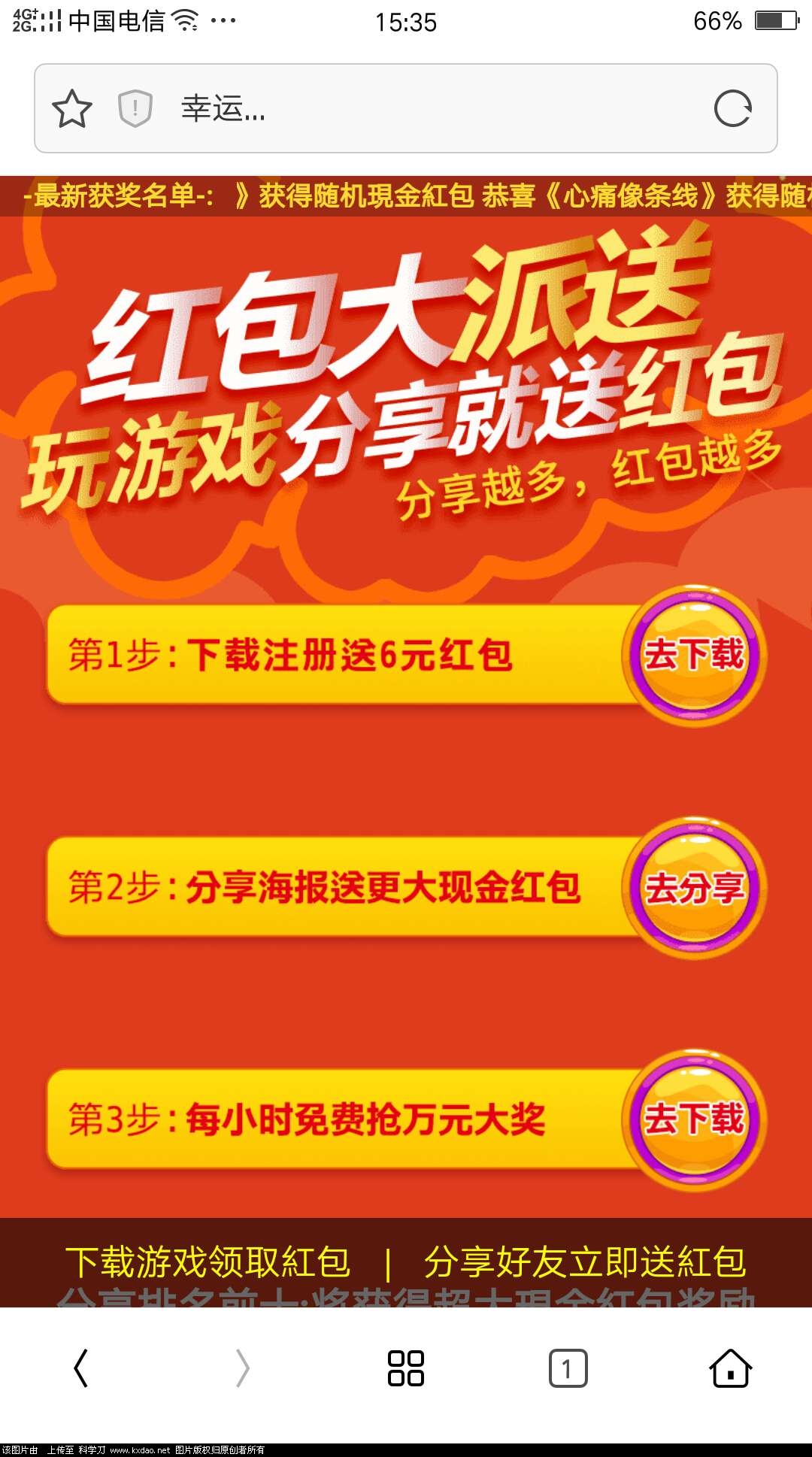This screenshot has width=812, height=1457.
Task: Open the browser menu grid
Action: 406,1368
